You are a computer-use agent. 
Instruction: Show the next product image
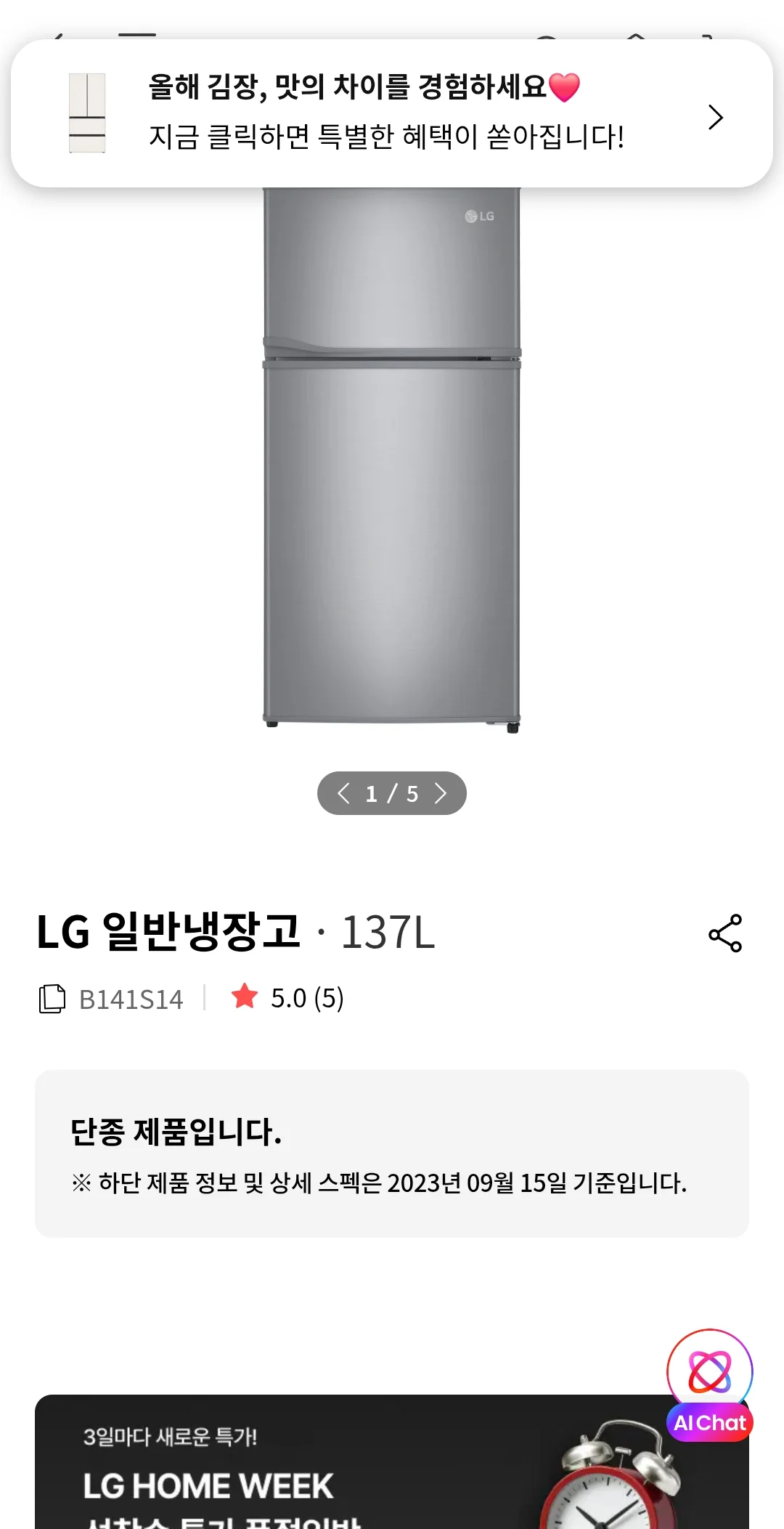point(440,793)
